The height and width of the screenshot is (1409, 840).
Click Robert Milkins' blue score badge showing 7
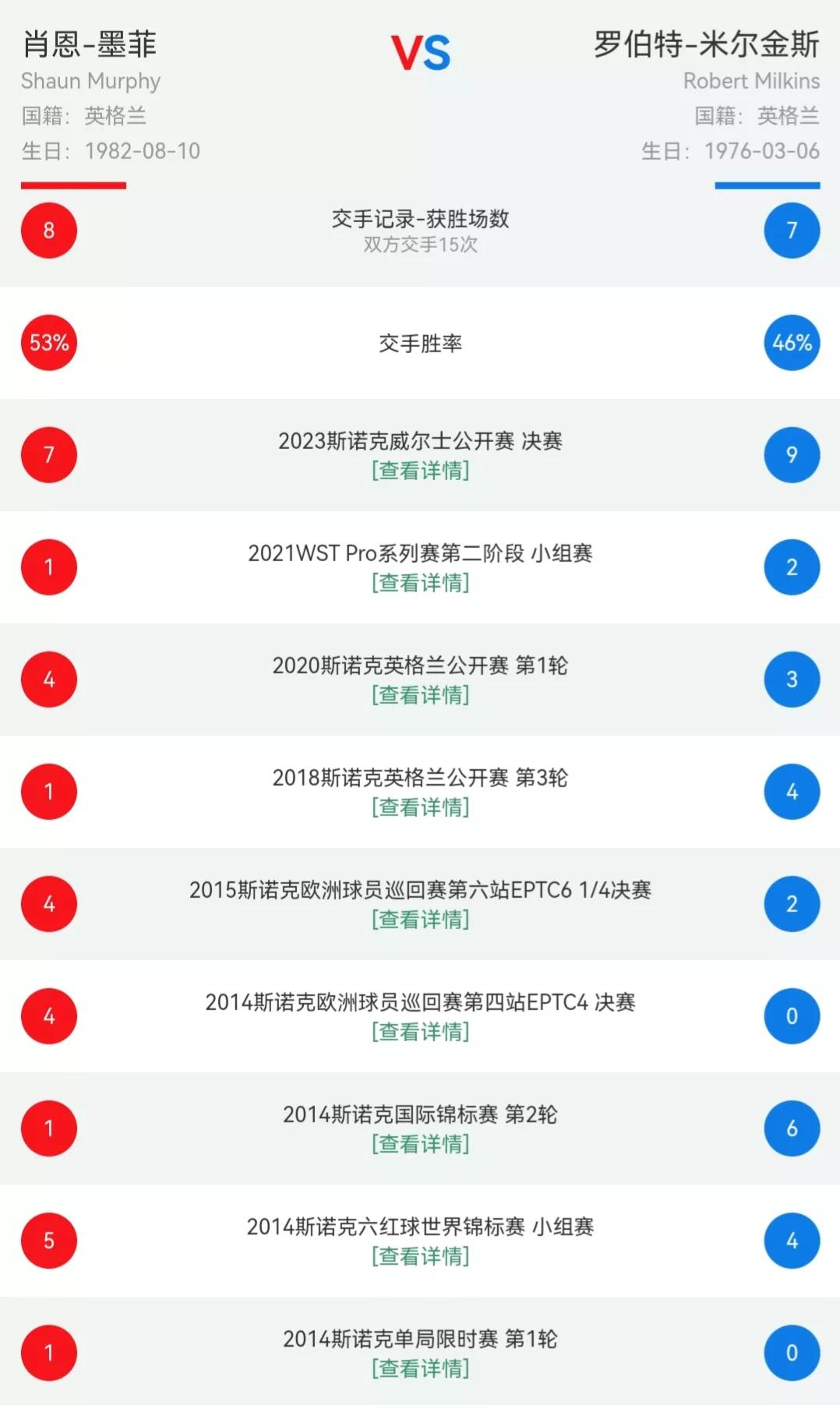point(792,231)
